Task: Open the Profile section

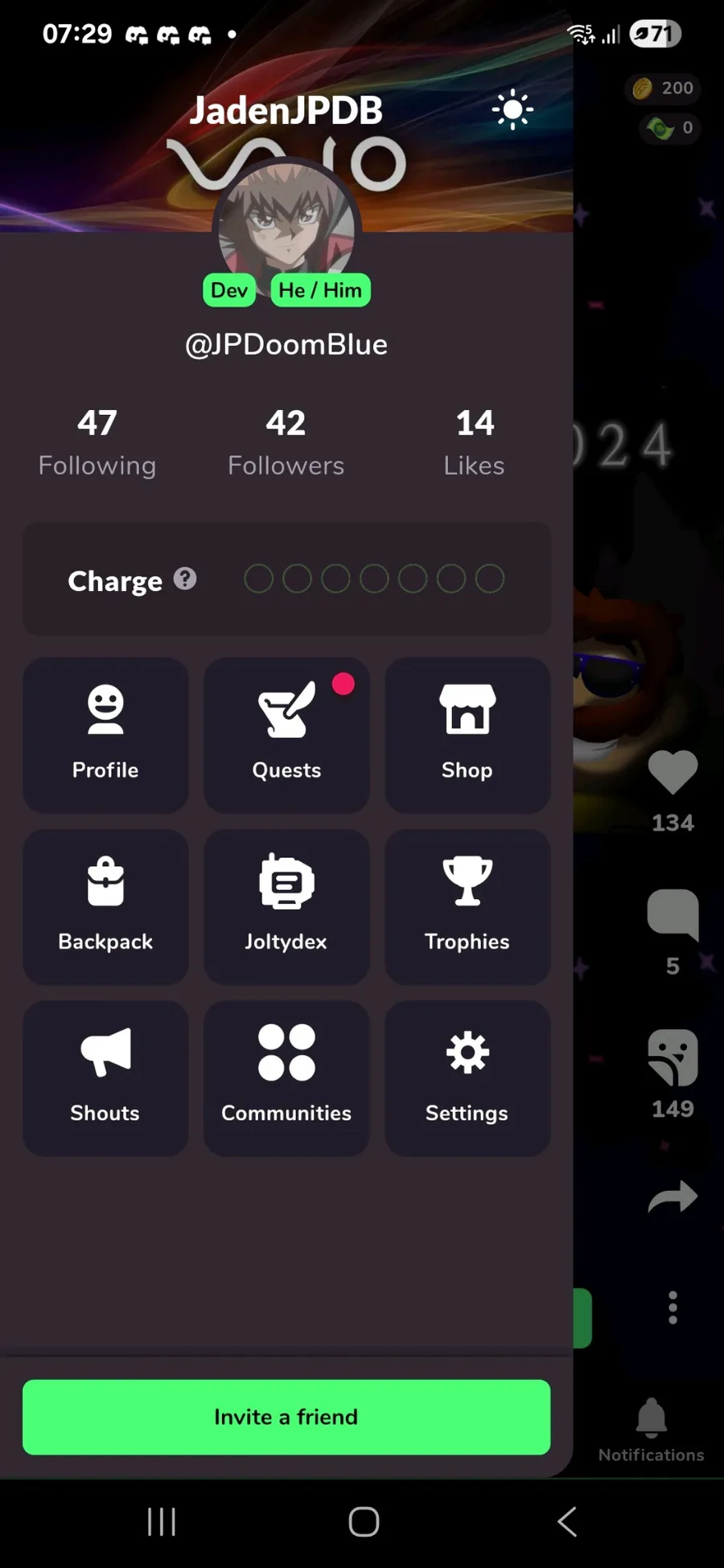Action: (105, 732)
